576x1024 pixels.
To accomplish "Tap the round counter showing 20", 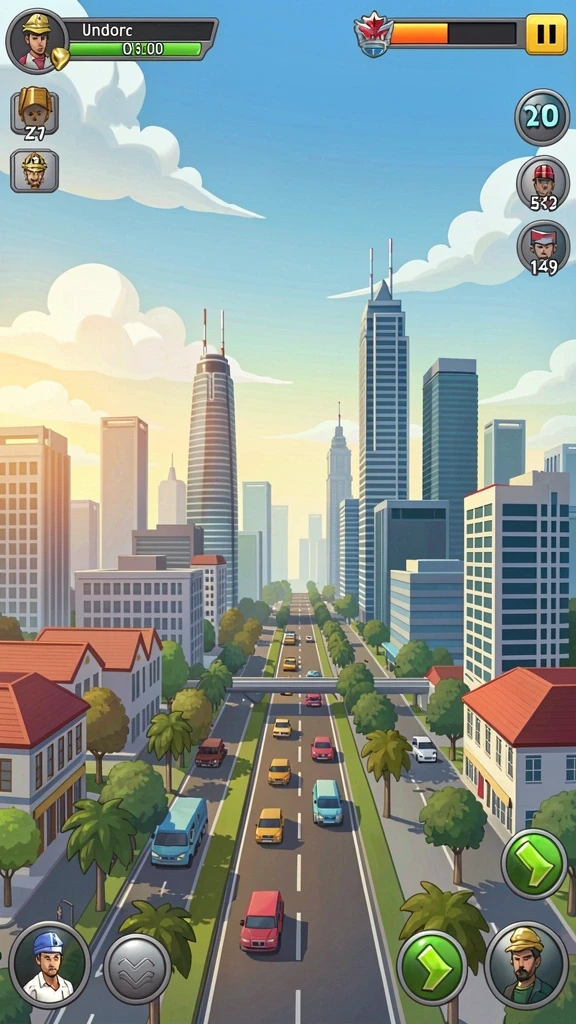I will tap(541, 118).
